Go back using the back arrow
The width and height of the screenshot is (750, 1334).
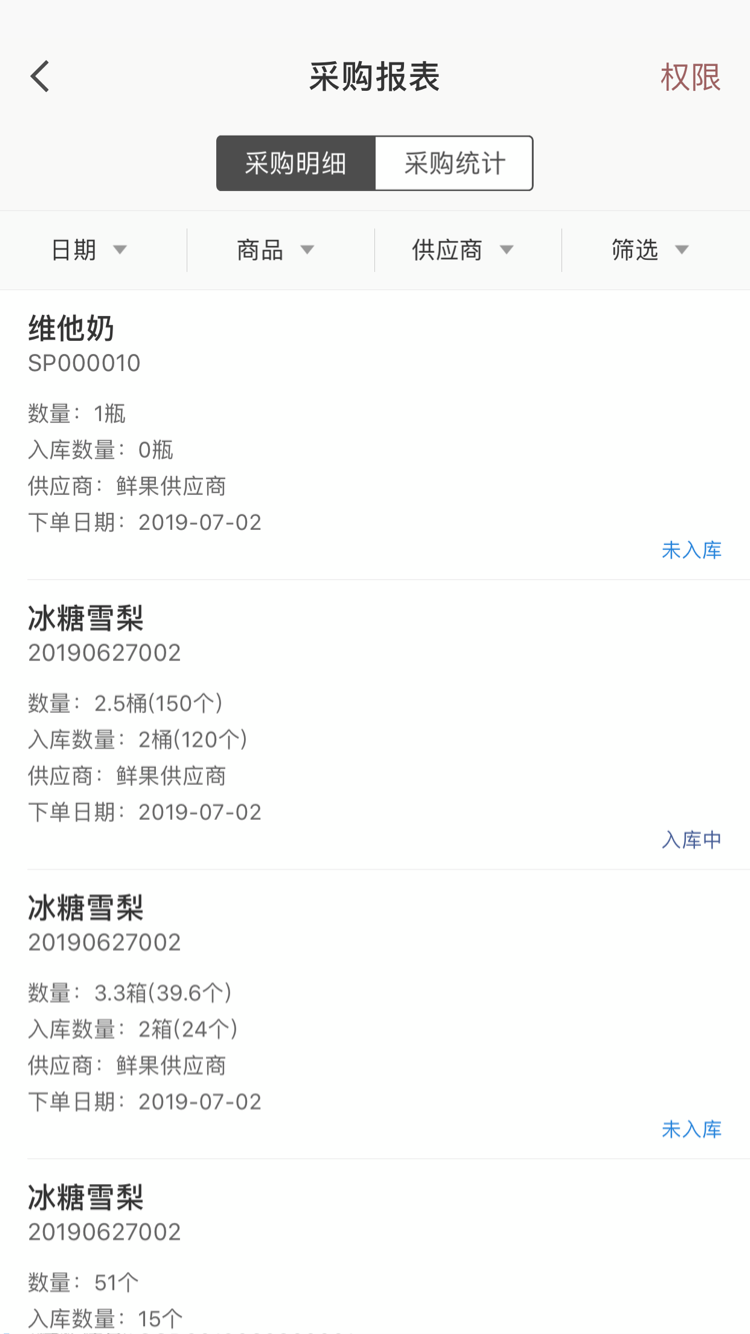coord(40,77)
